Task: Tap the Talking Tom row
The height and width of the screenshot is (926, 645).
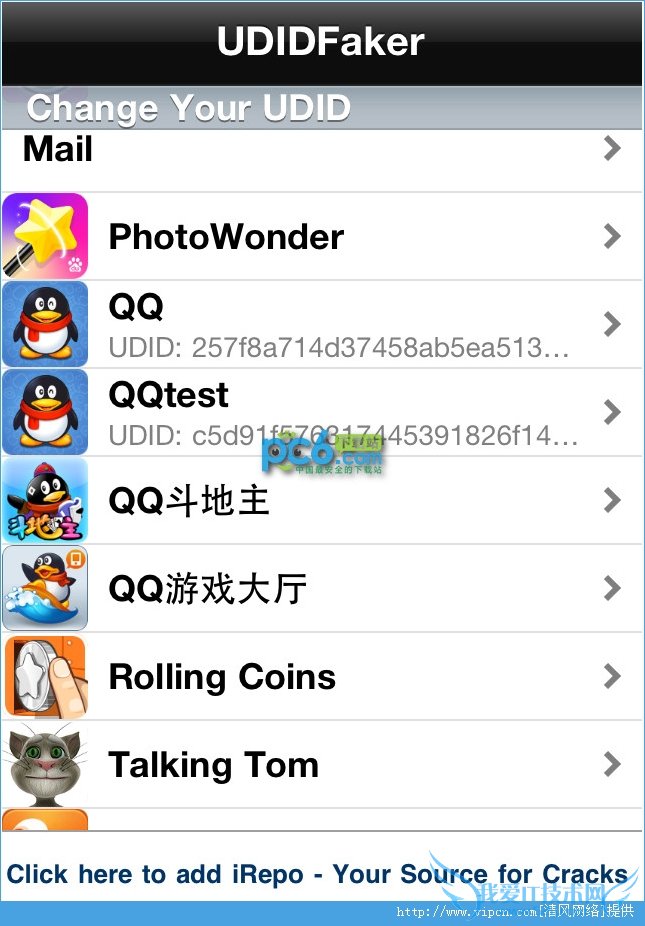Action: (320, 765)
